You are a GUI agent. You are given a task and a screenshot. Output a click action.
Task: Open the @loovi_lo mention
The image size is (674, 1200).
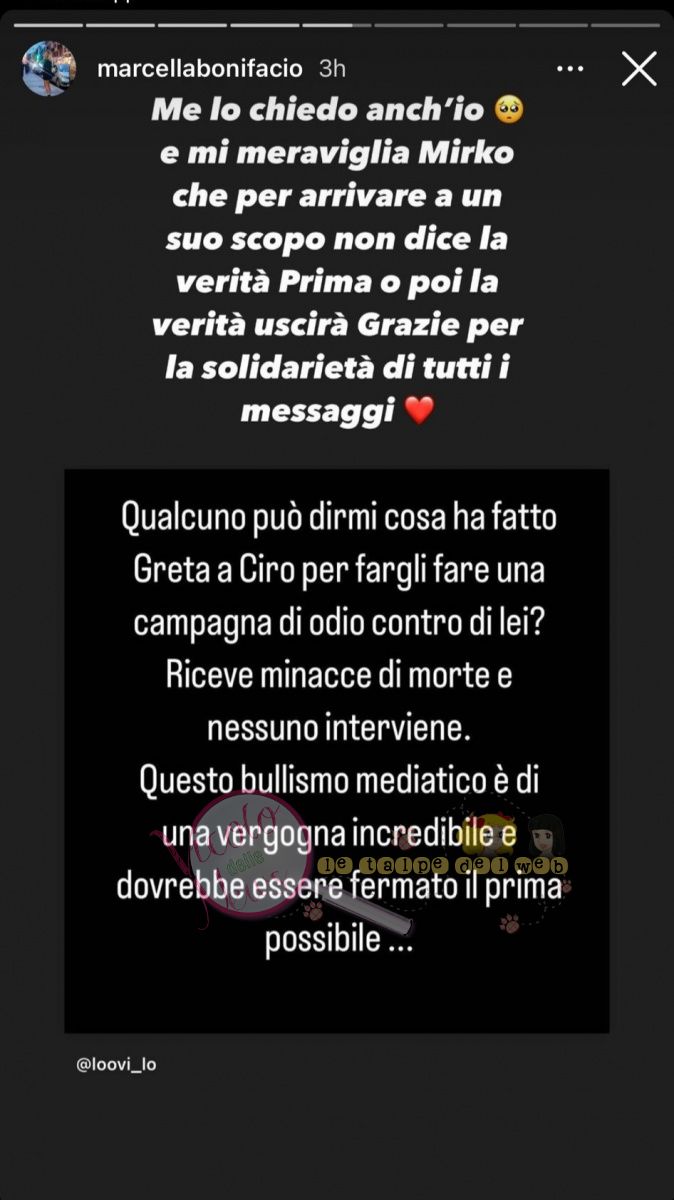[x=117, y=1065]
